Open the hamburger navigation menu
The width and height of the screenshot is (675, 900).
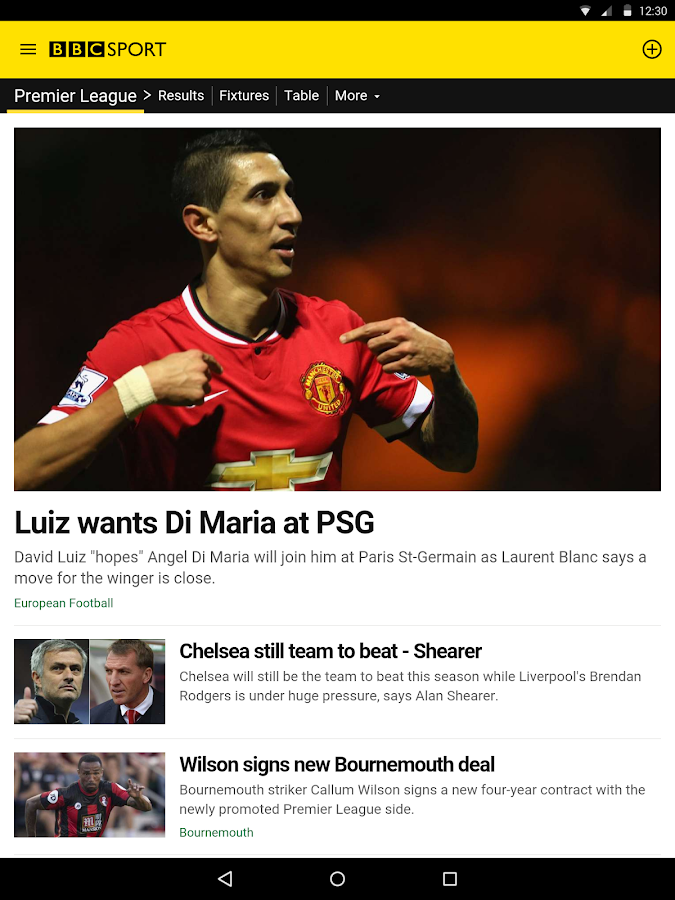[28, 49]
